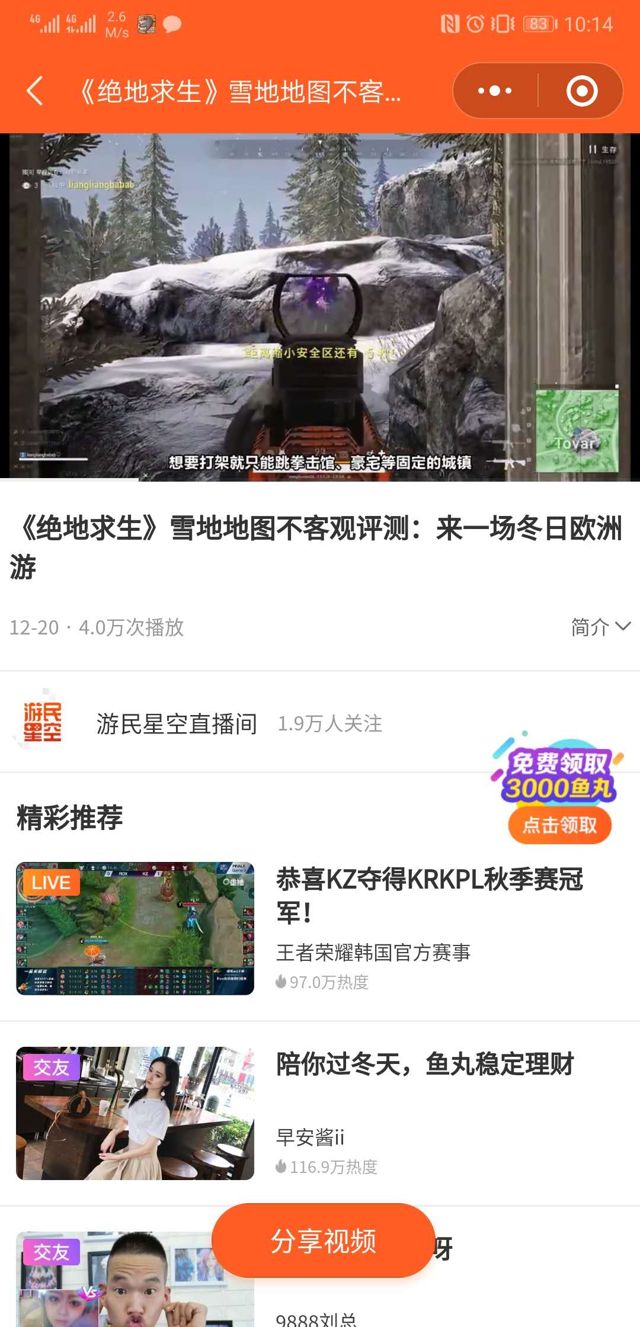Tap the PUBG snow map video player

point(320,307)
